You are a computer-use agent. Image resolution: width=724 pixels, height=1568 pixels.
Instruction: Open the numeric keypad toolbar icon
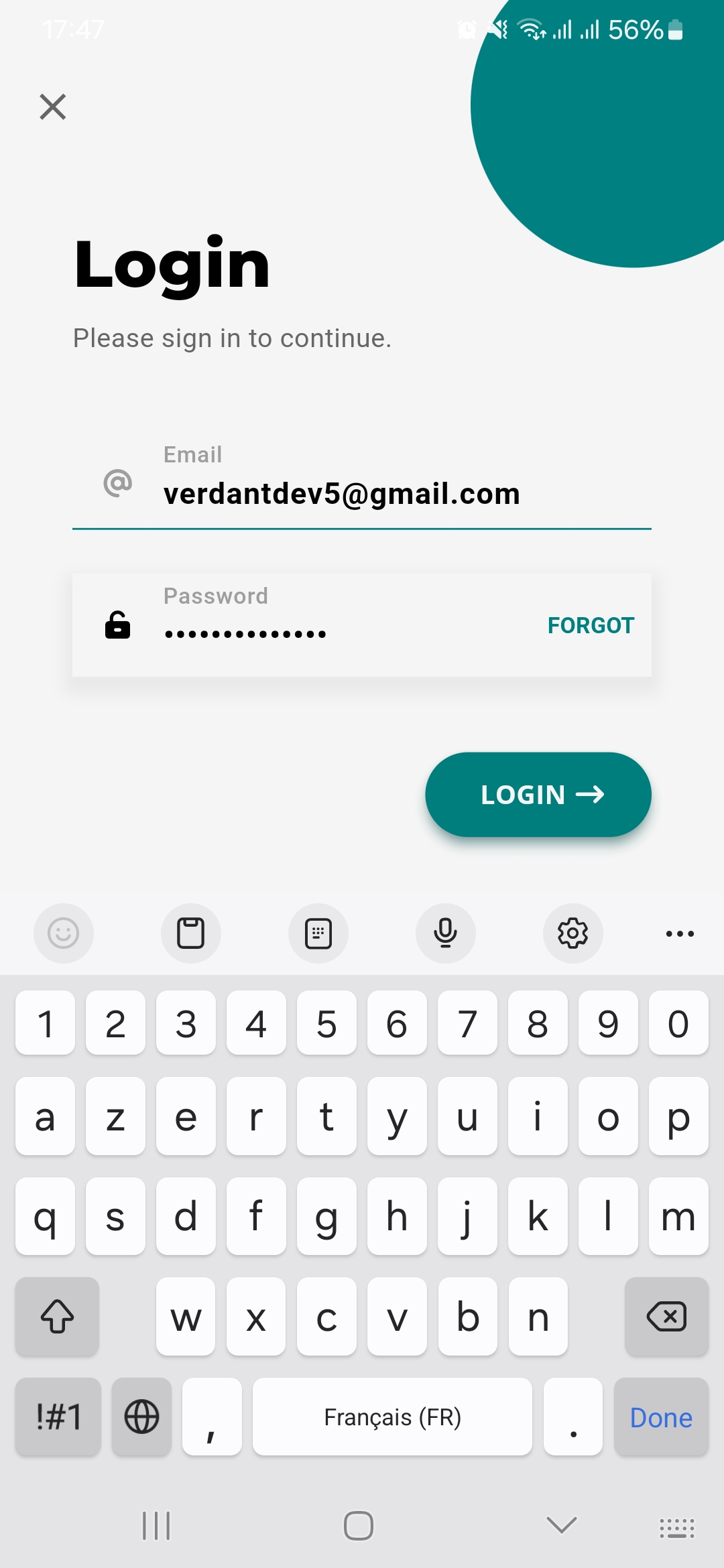point(318,933)
